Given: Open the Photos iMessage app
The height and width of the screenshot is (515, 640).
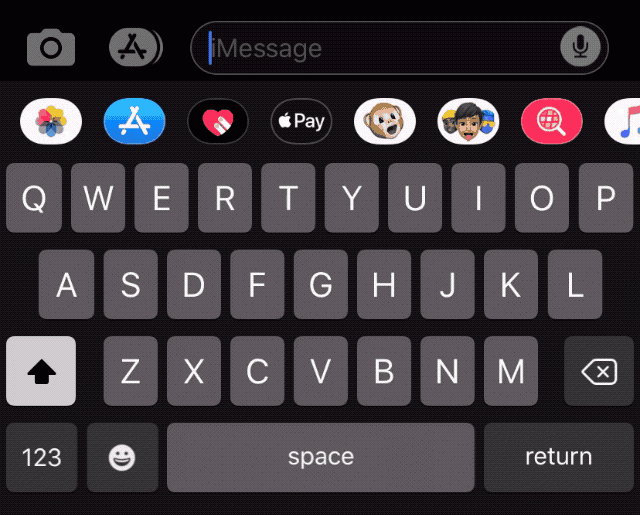Looking at the screenshot, I should coord(51,122).
